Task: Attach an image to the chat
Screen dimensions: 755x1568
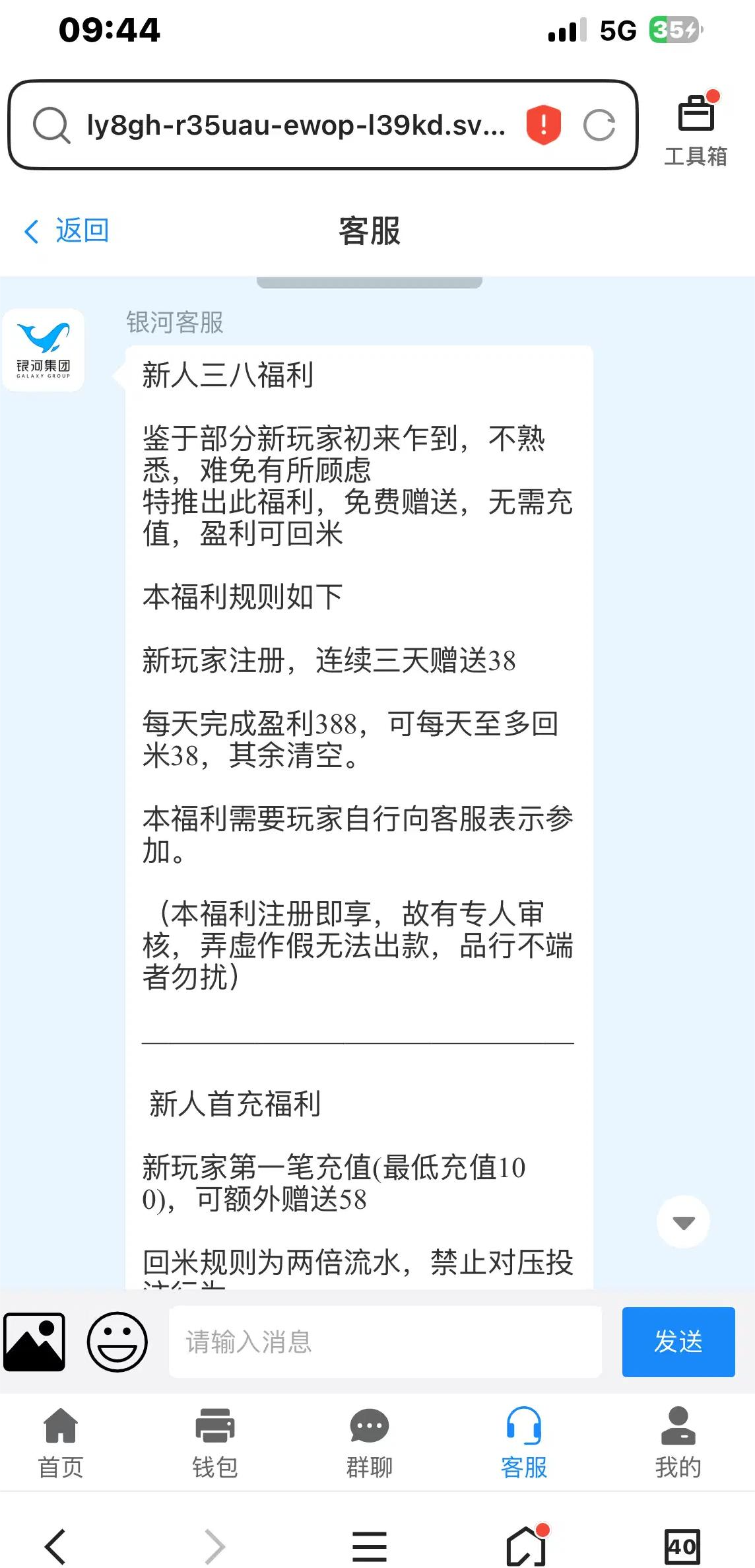Action: 34,1342
